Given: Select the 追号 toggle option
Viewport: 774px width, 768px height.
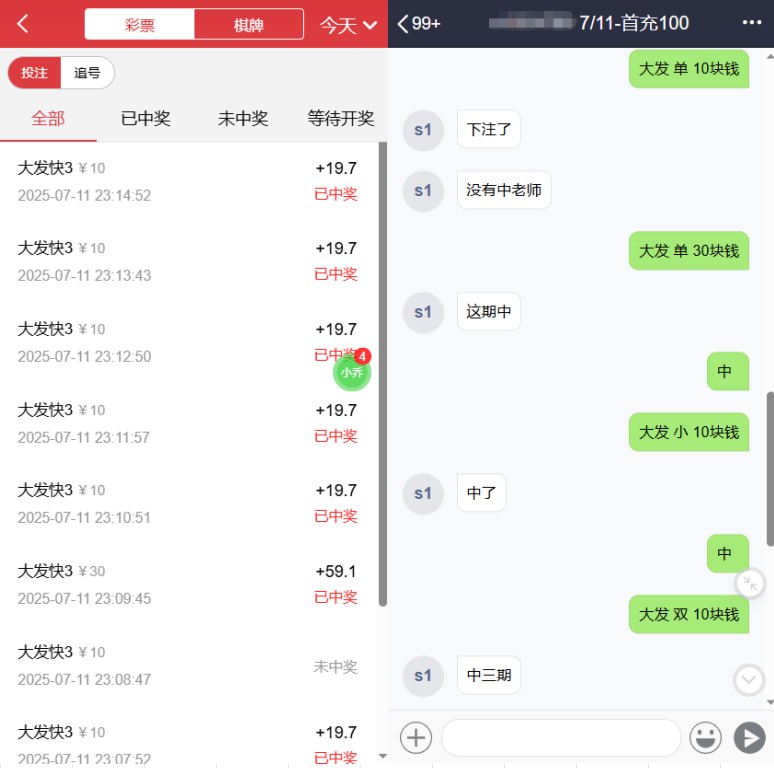Looking at the screenshot, I should point(87,73).
